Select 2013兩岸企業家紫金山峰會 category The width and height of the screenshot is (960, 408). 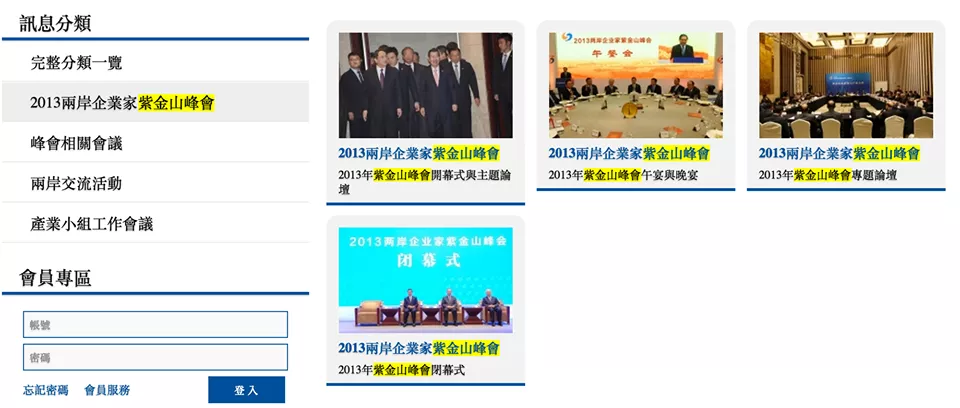(122, 103)
